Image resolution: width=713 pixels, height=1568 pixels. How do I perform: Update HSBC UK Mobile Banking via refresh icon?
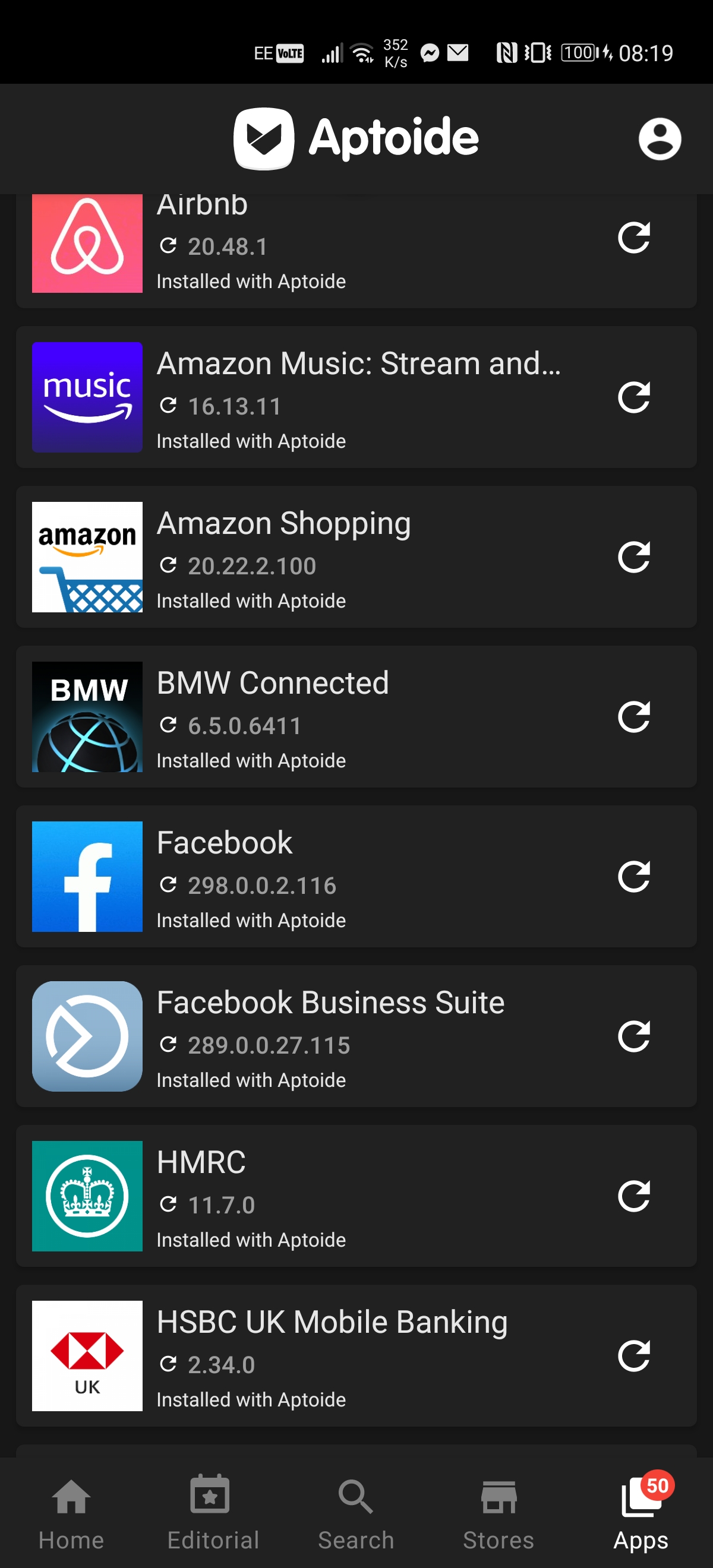tap(633, 1355)
